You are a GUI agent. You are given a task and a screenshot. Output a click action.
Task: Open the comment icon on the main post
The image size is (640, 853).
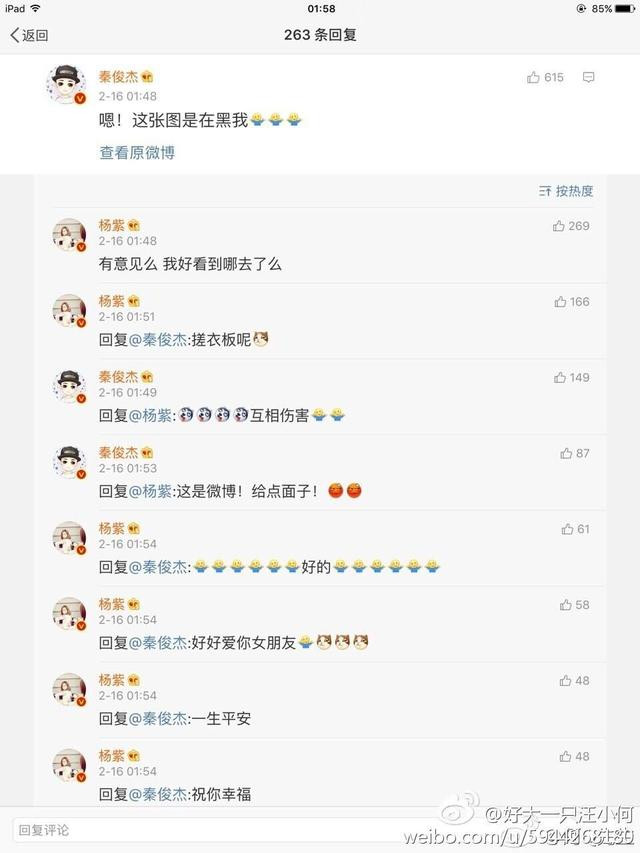coord(589,77)
